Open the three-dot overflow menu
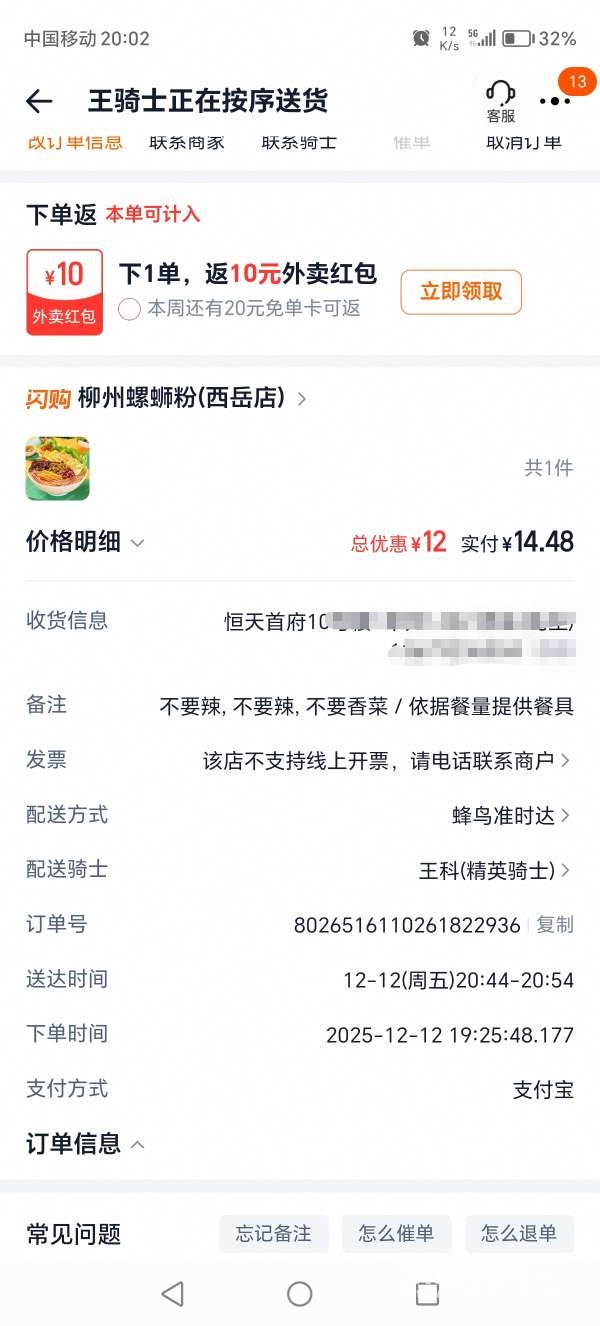600x1326 pixels. pyautogui.click(x=555, y=101)
